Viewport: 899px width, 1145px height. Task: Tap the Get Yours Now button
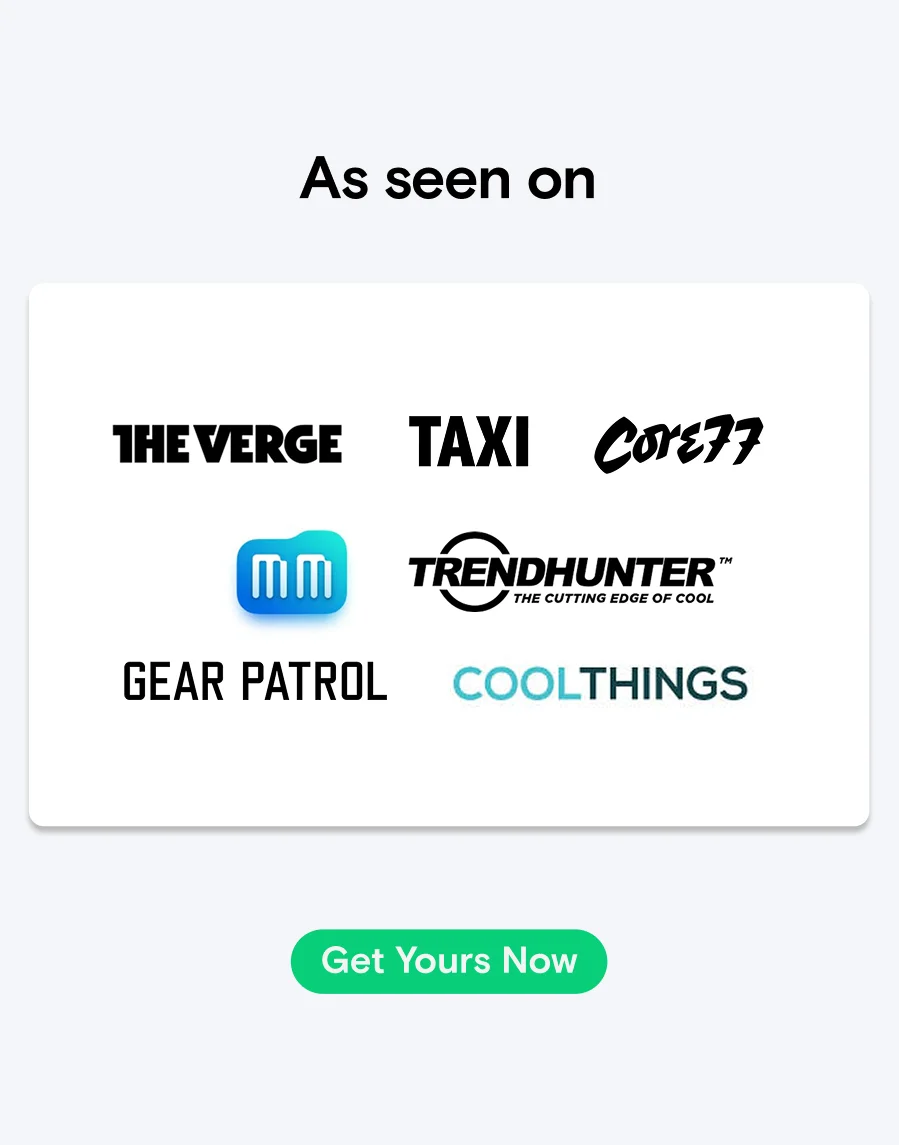(449, 961)
